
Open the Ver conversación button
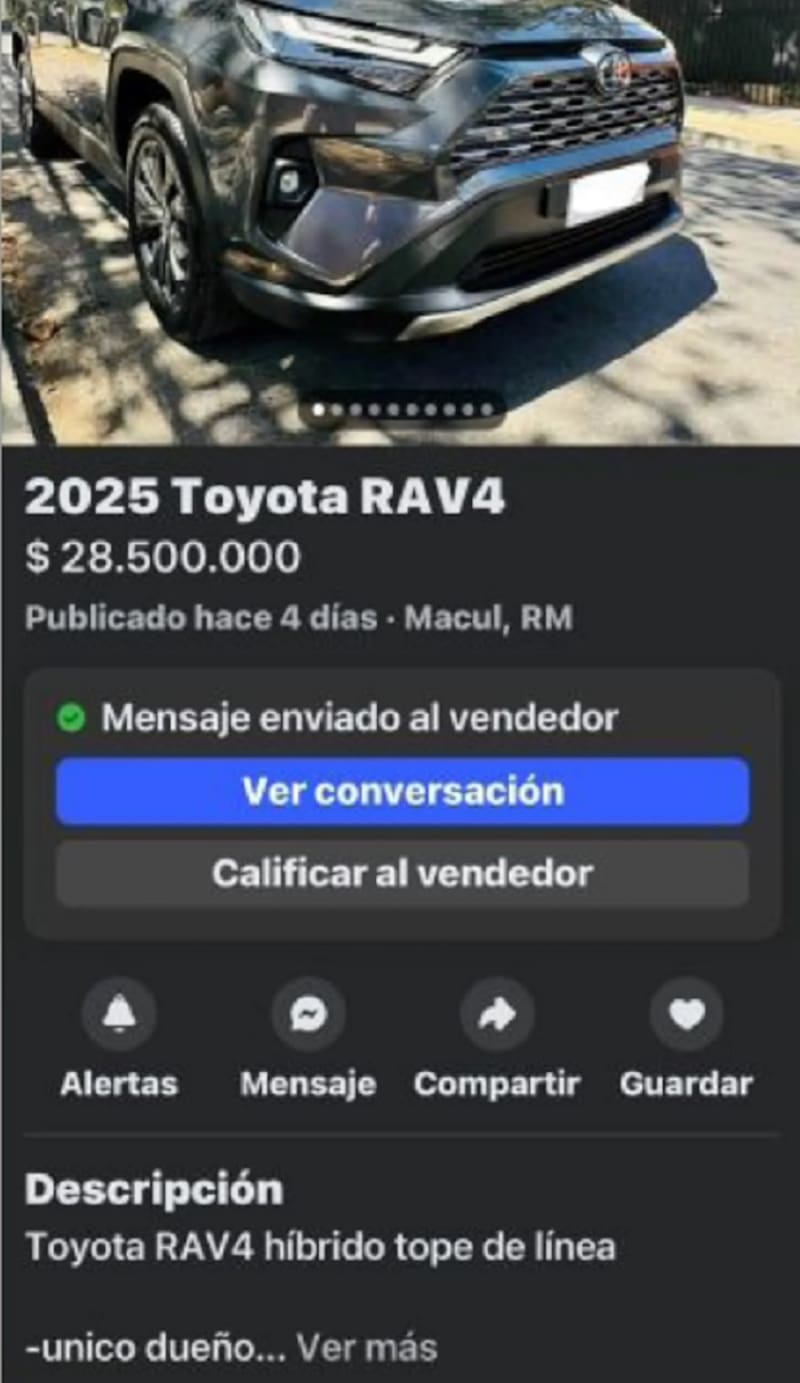402,791
